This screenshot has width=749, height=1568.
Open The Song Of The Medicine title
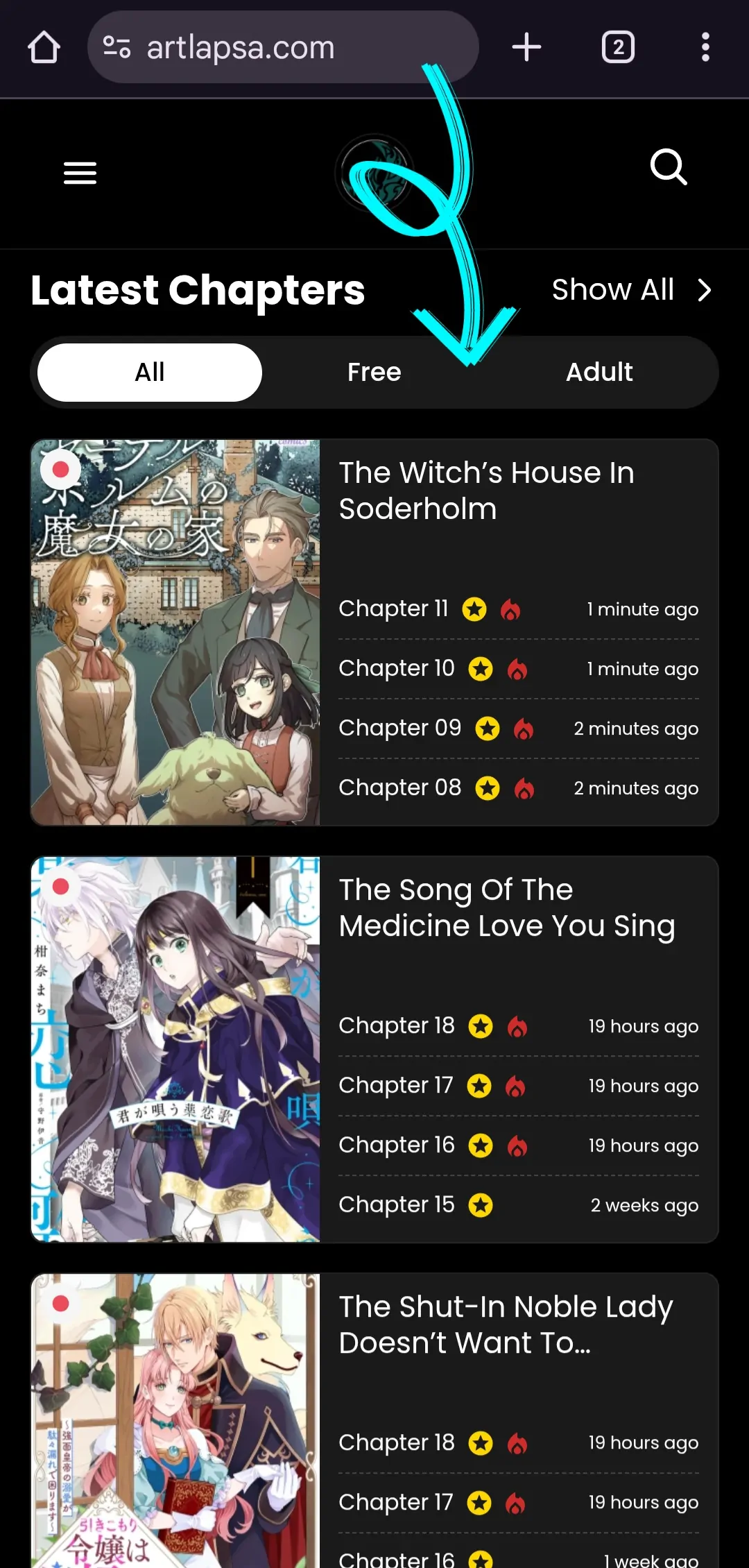(x=507, y=908)
